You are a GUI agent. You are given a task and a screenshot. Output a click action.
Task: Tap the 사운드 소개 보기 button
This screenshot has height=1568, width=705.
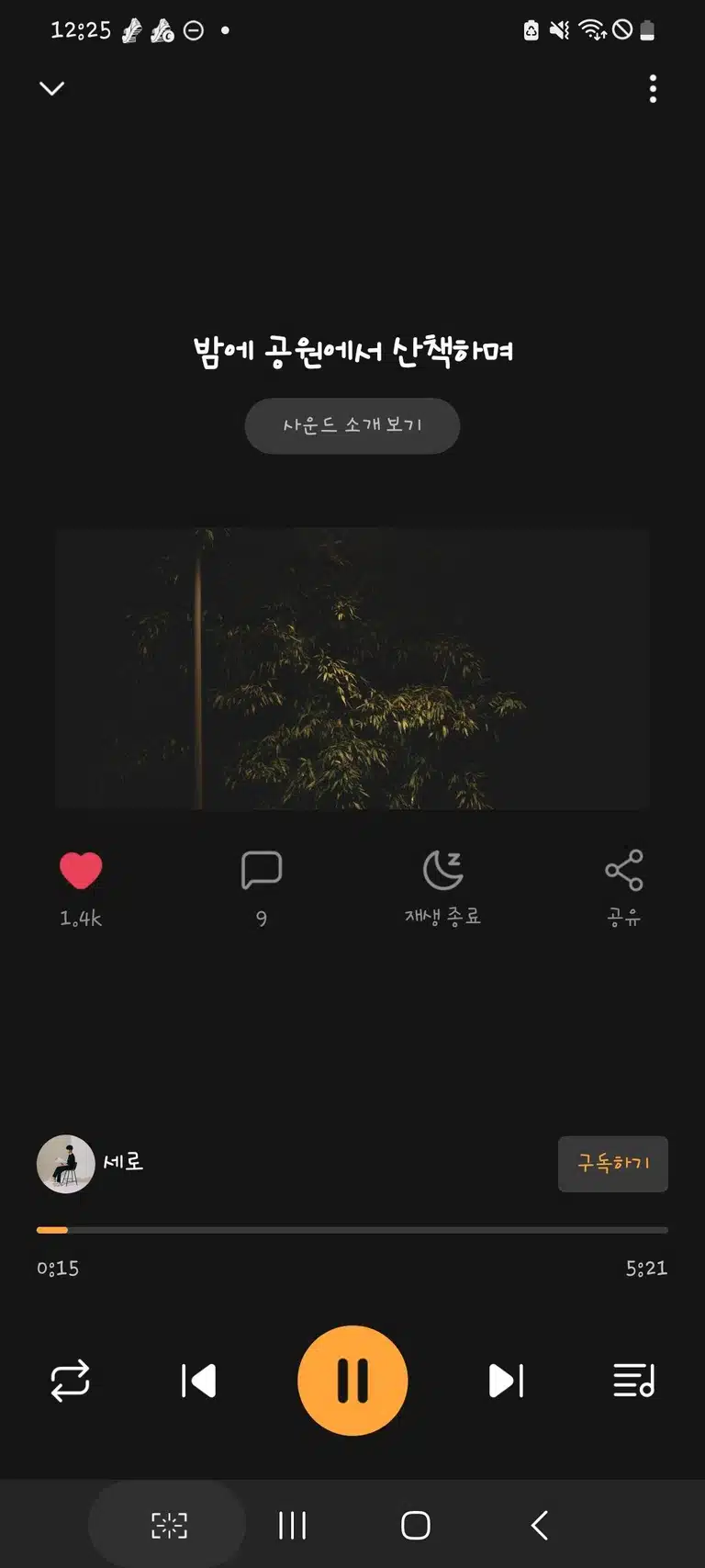[x=352, y=425]
